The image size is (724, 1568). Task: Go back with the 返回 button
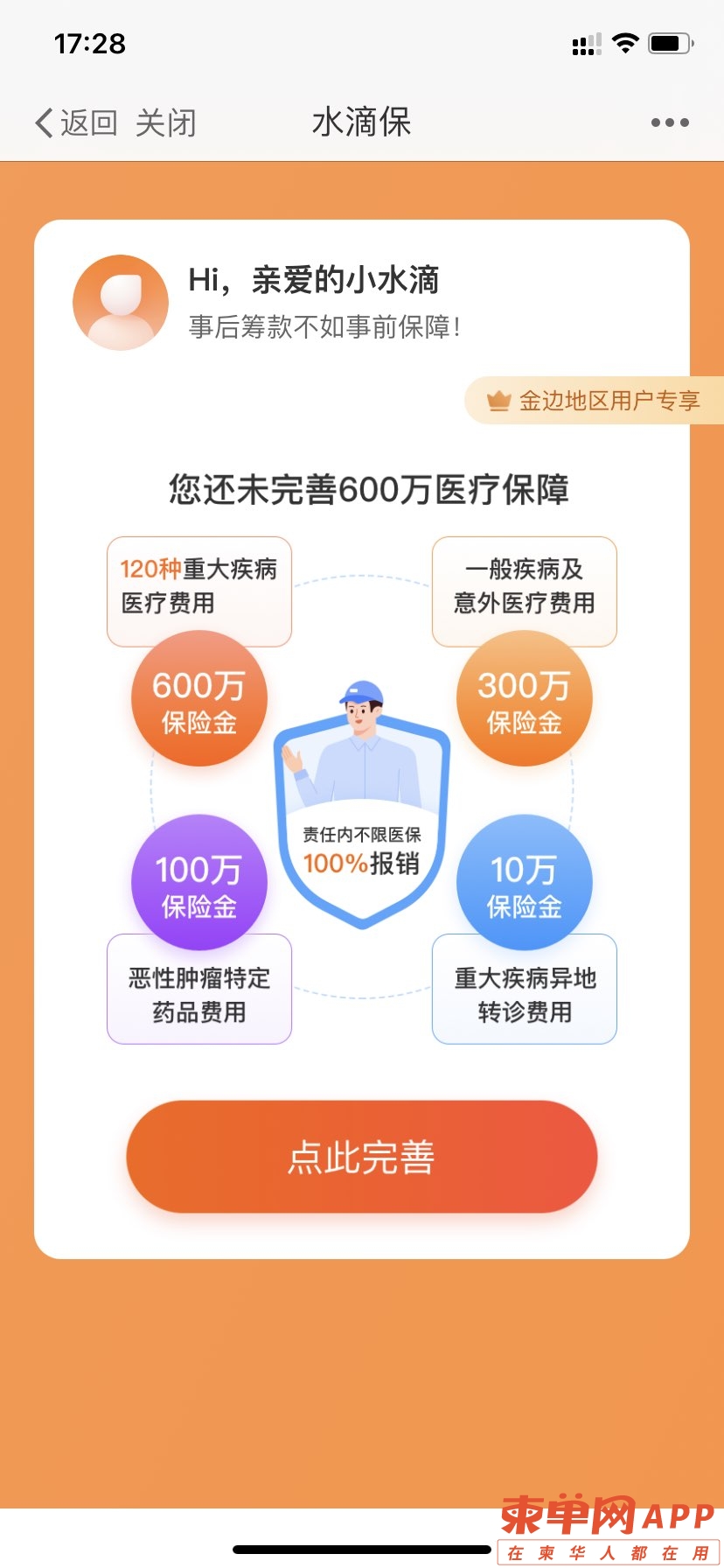pos(77,123)
